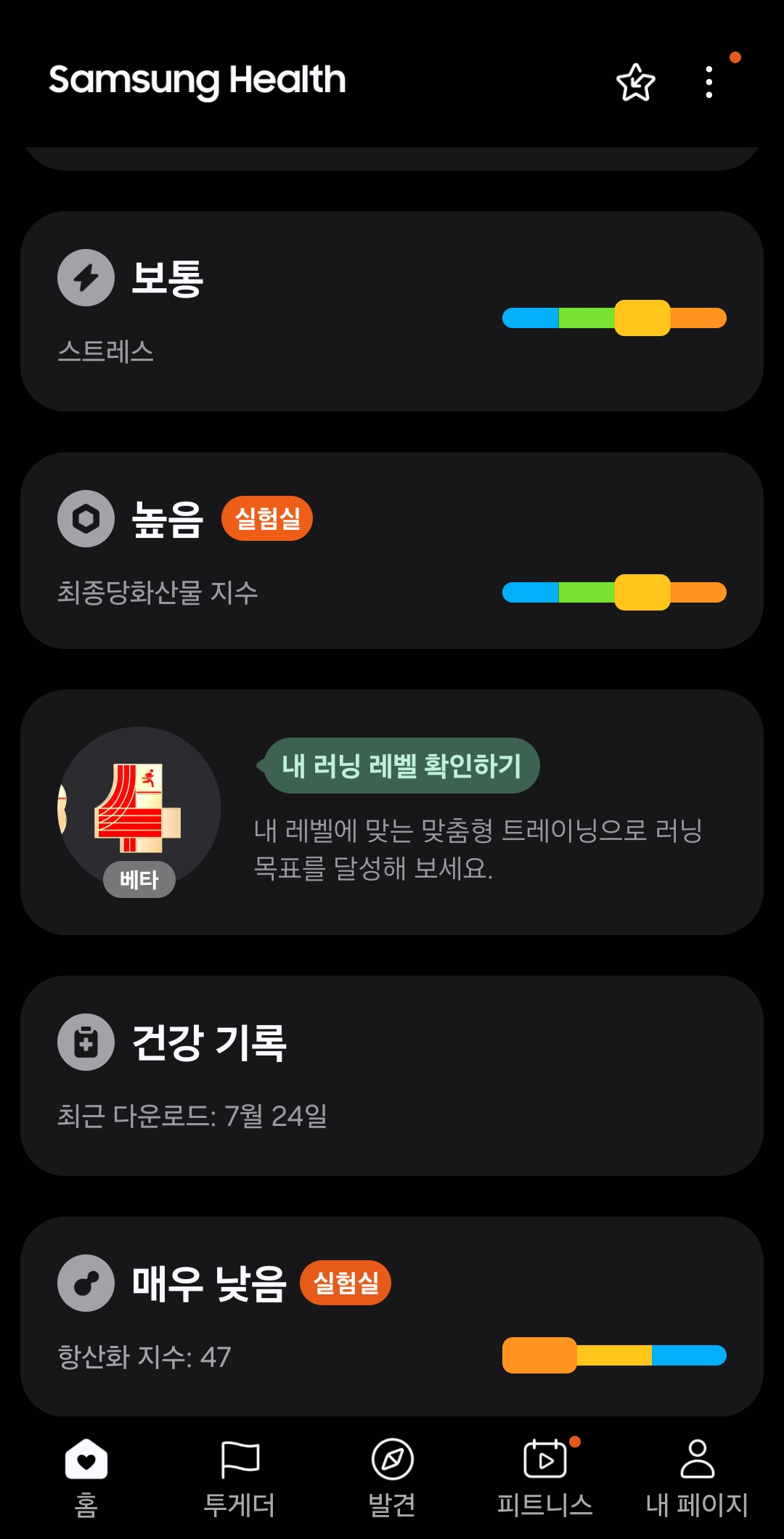Open the 건강 기록 card
The width and height of the screenshot is (784, 1539).
[x=392, y=1075]
